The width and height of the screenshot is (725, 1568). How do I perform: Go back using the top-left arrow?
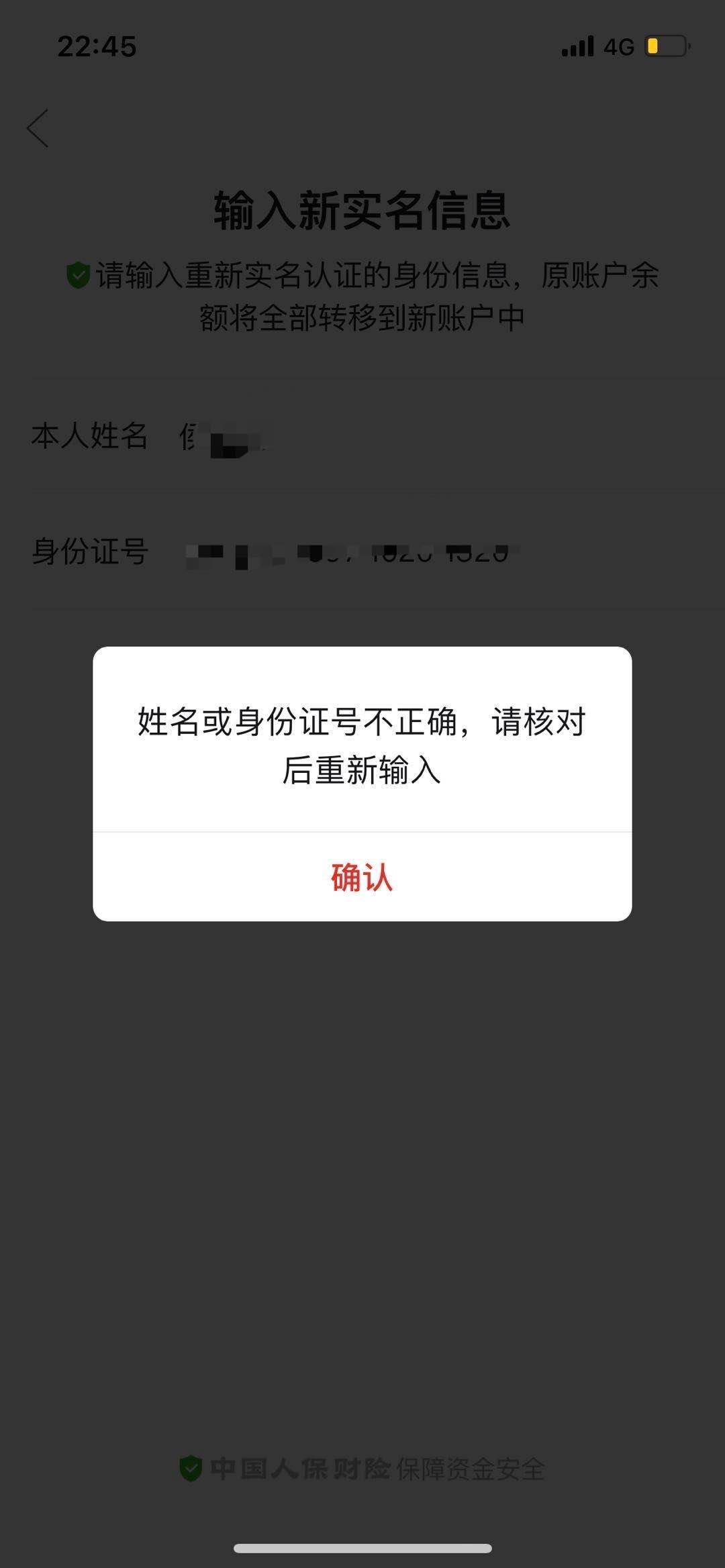[38, 128]
